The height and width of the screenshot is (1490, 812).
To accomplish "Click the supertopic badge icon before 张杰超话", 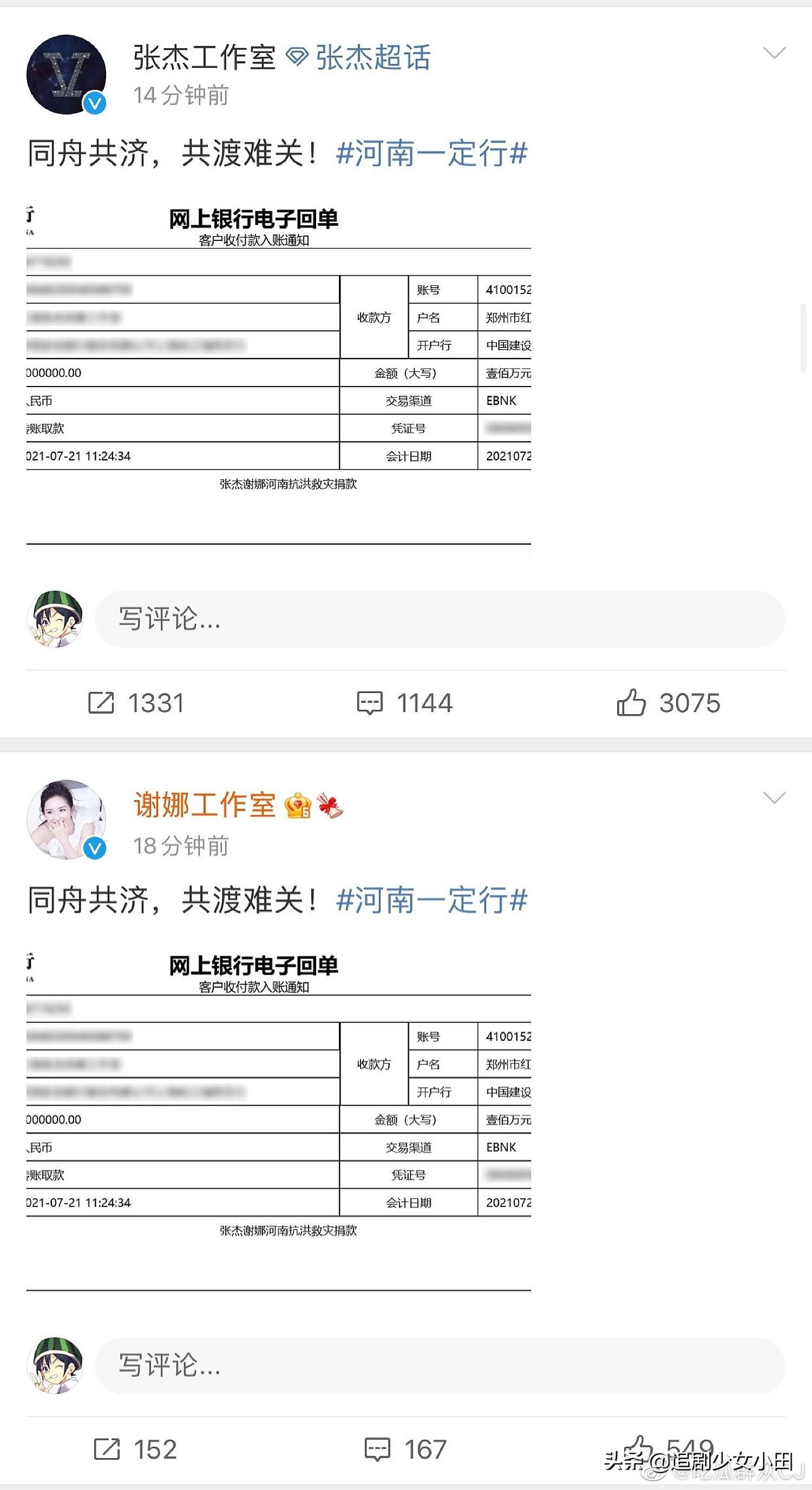I will pyautogui.click(x=297, y=56).
